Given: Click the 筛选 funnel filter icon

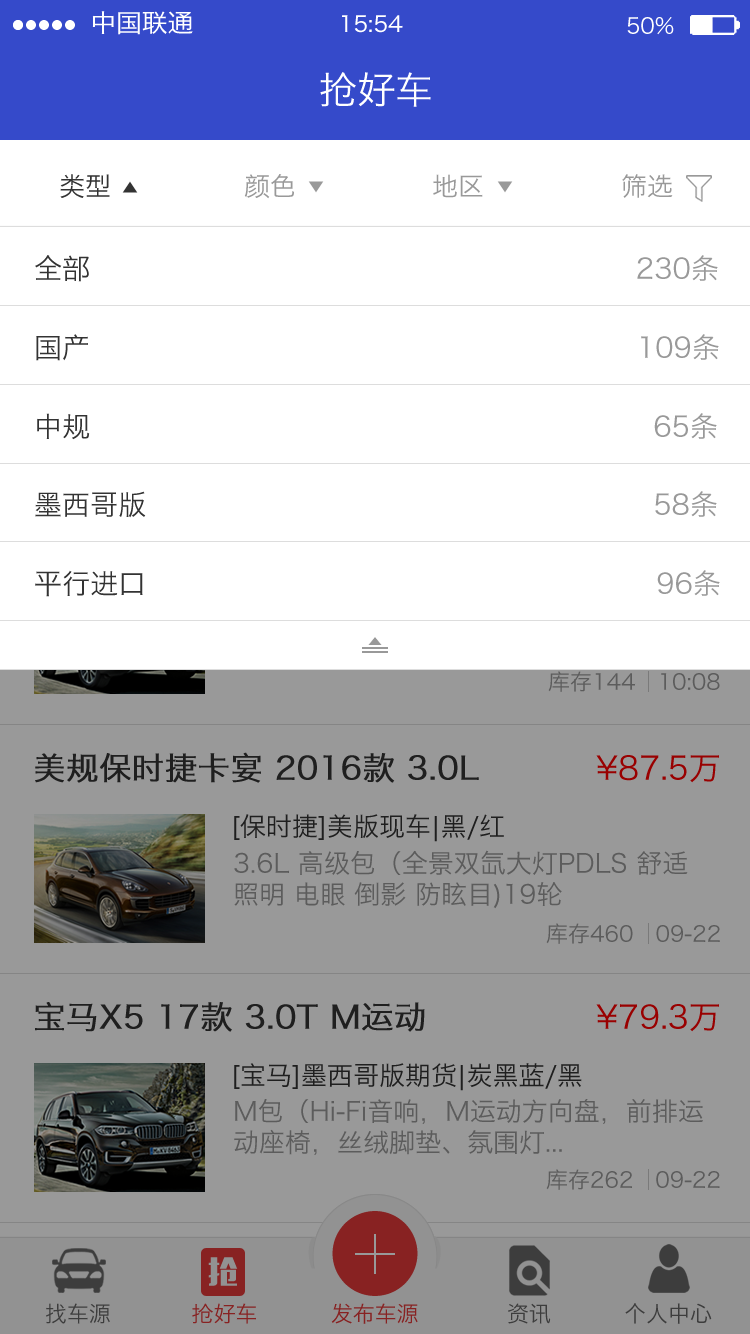Looking at the screenshot, I should pos(701,186).
